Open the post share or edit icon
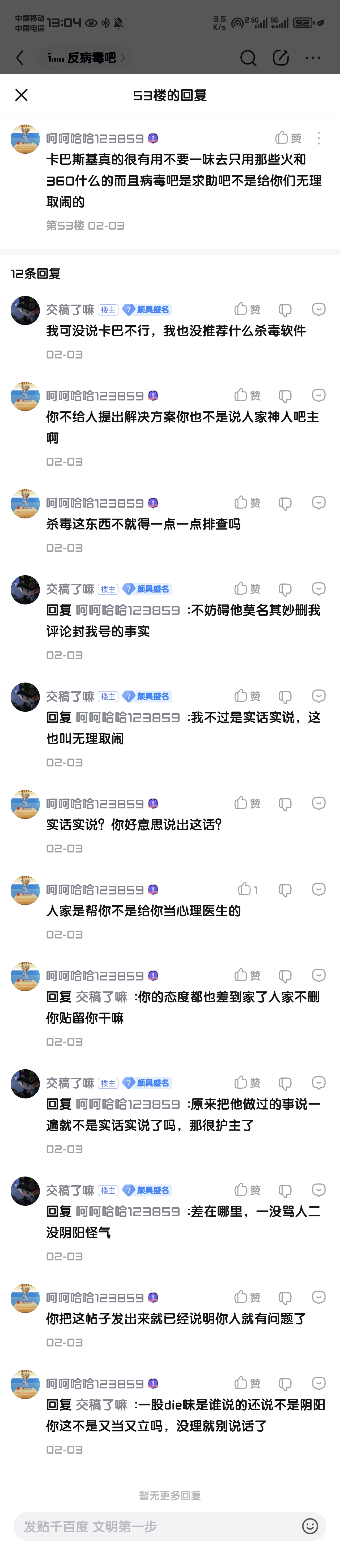This screenshot has height=1568, width=340. (x=281, y=58)
